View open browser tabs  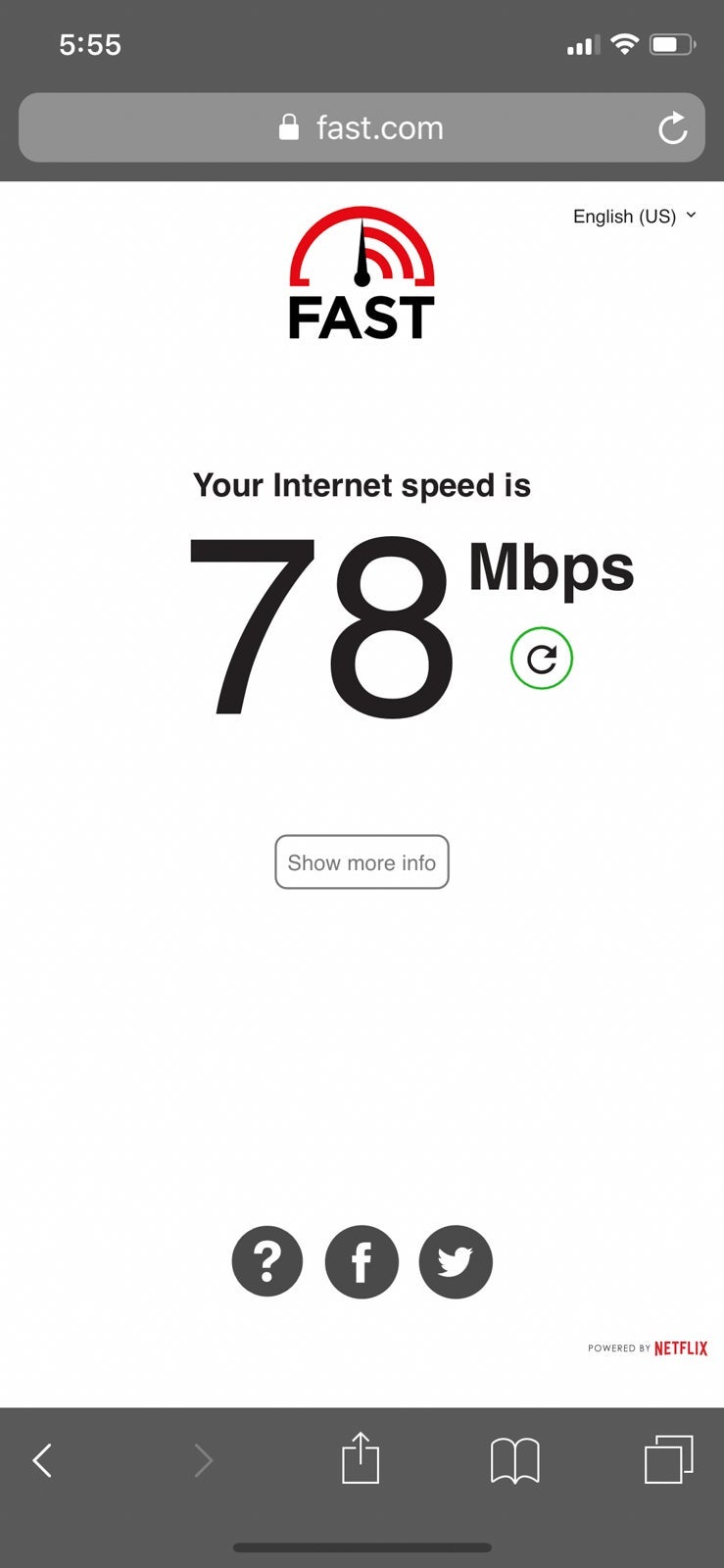click(x=668, y=1459)
